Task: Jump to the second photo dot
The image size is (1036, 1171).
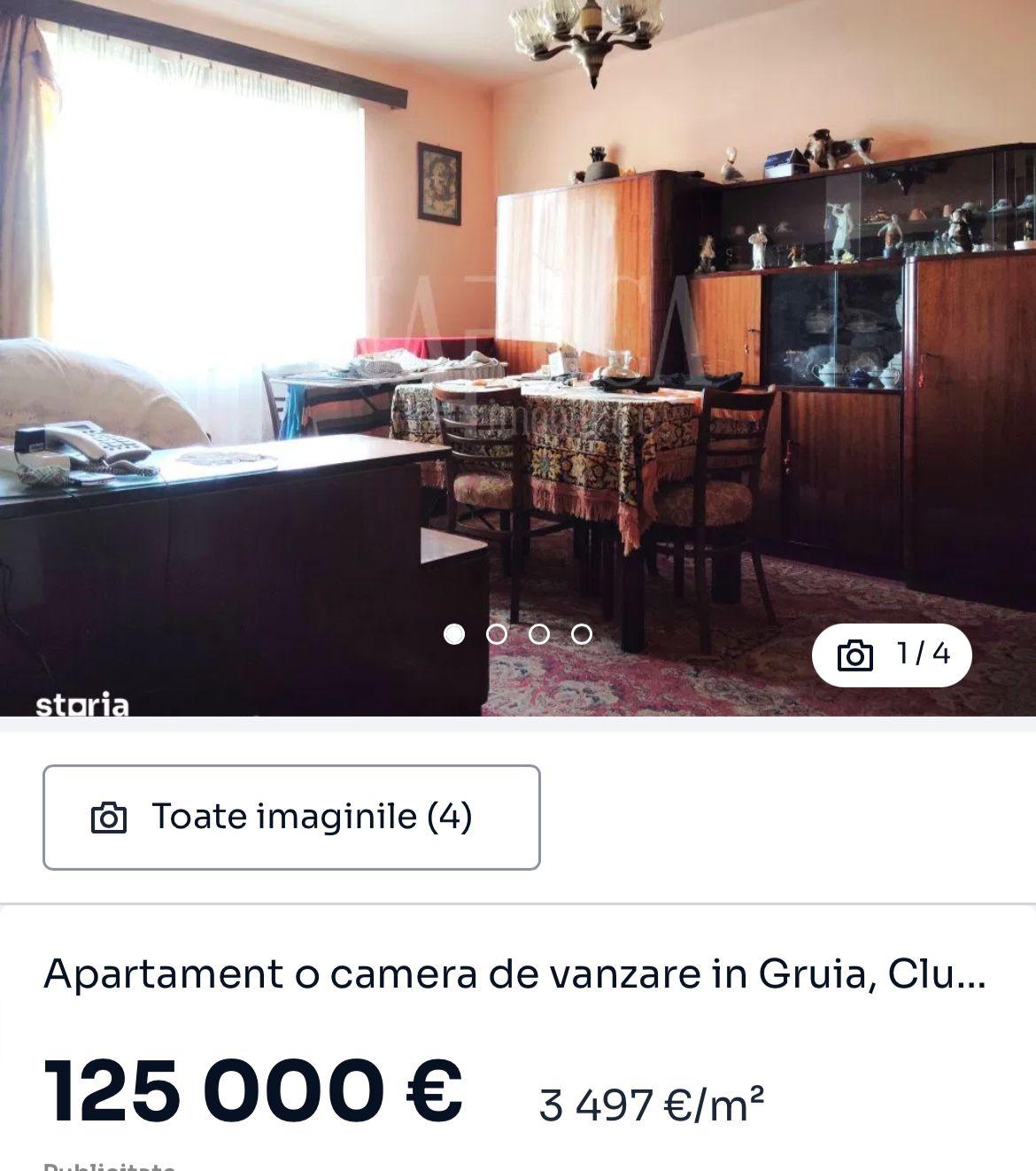Action: coord(497,634)
